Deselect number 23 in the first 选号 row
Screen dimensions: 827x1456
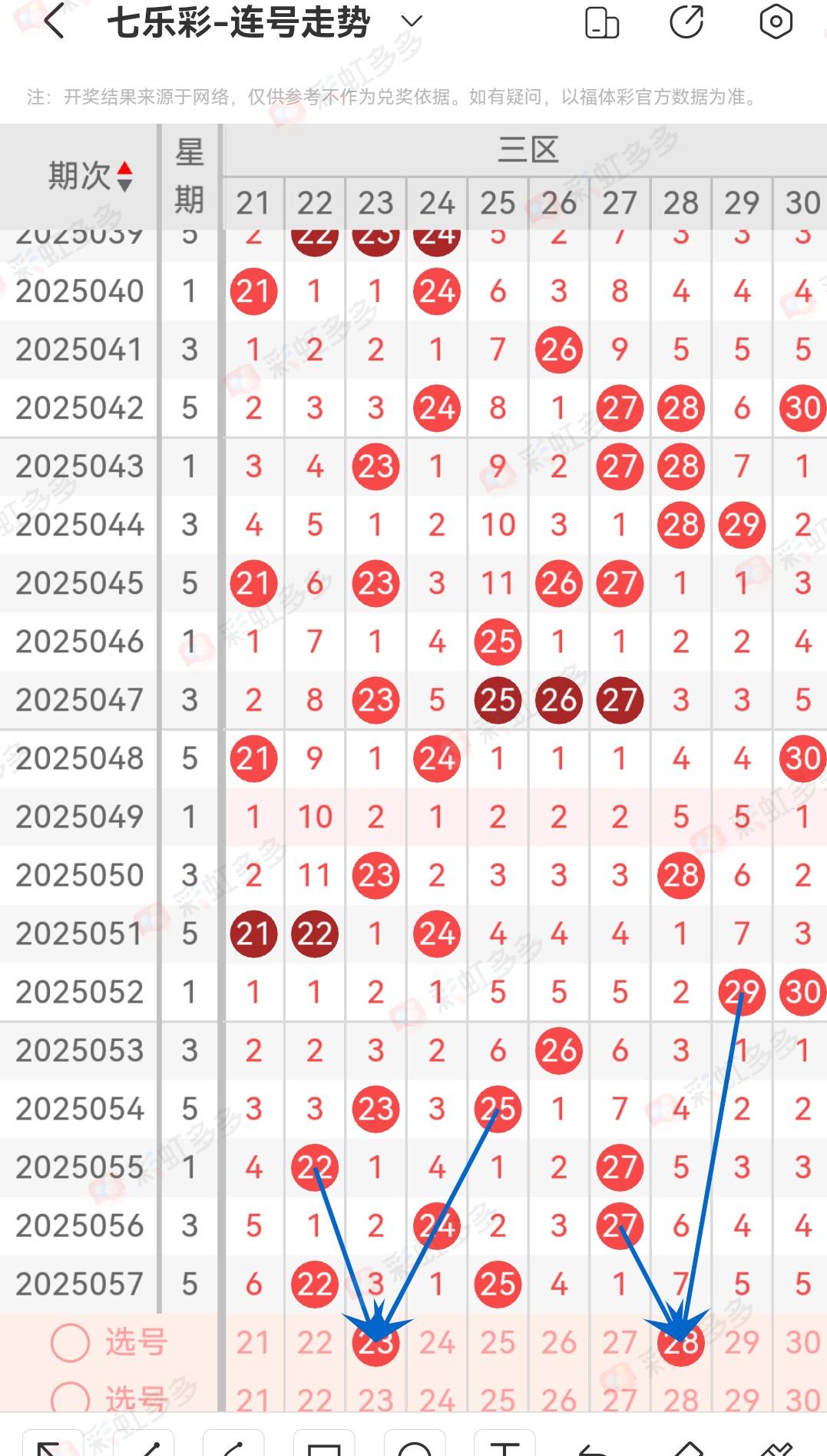point(375,1343)
